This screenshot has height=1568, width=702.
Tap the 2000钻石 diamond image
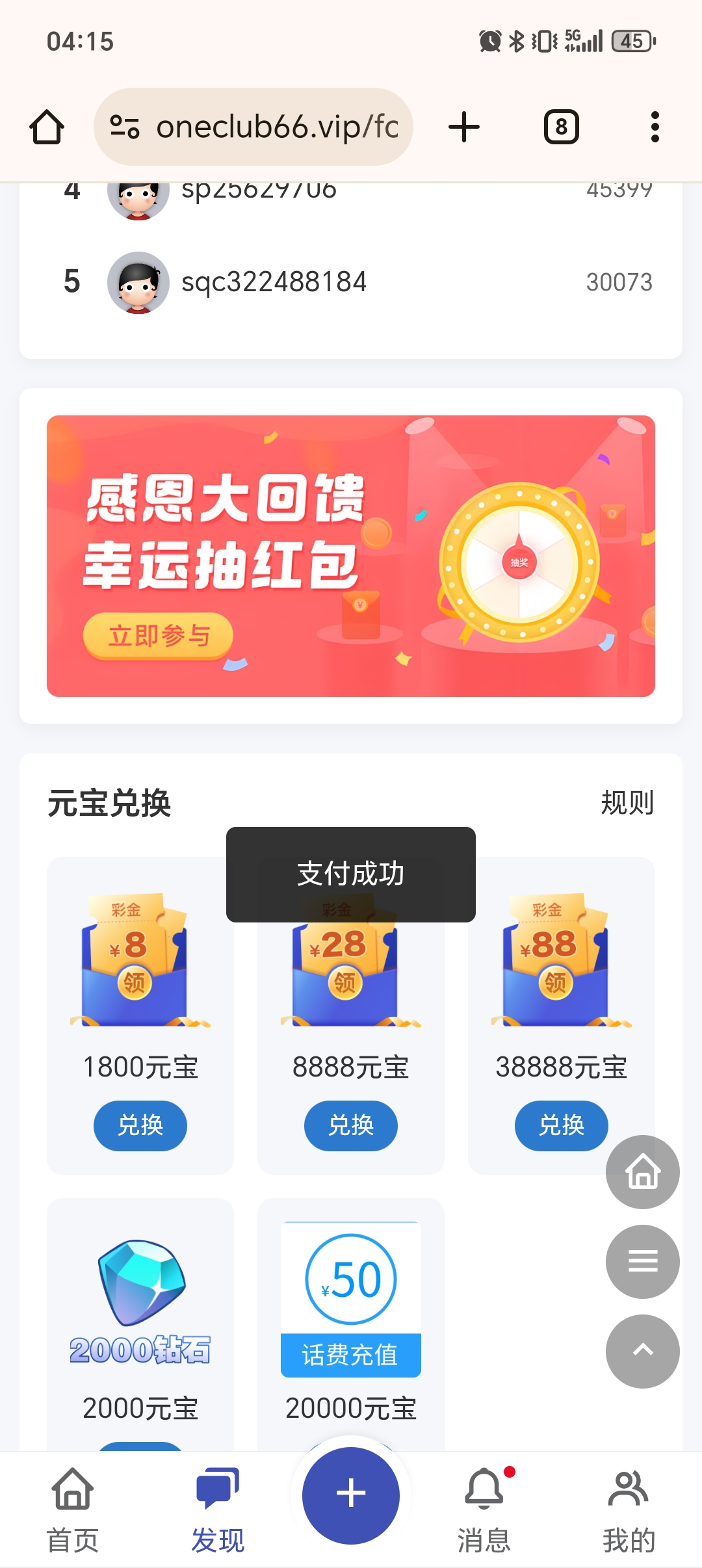[x=140, y=1284]
